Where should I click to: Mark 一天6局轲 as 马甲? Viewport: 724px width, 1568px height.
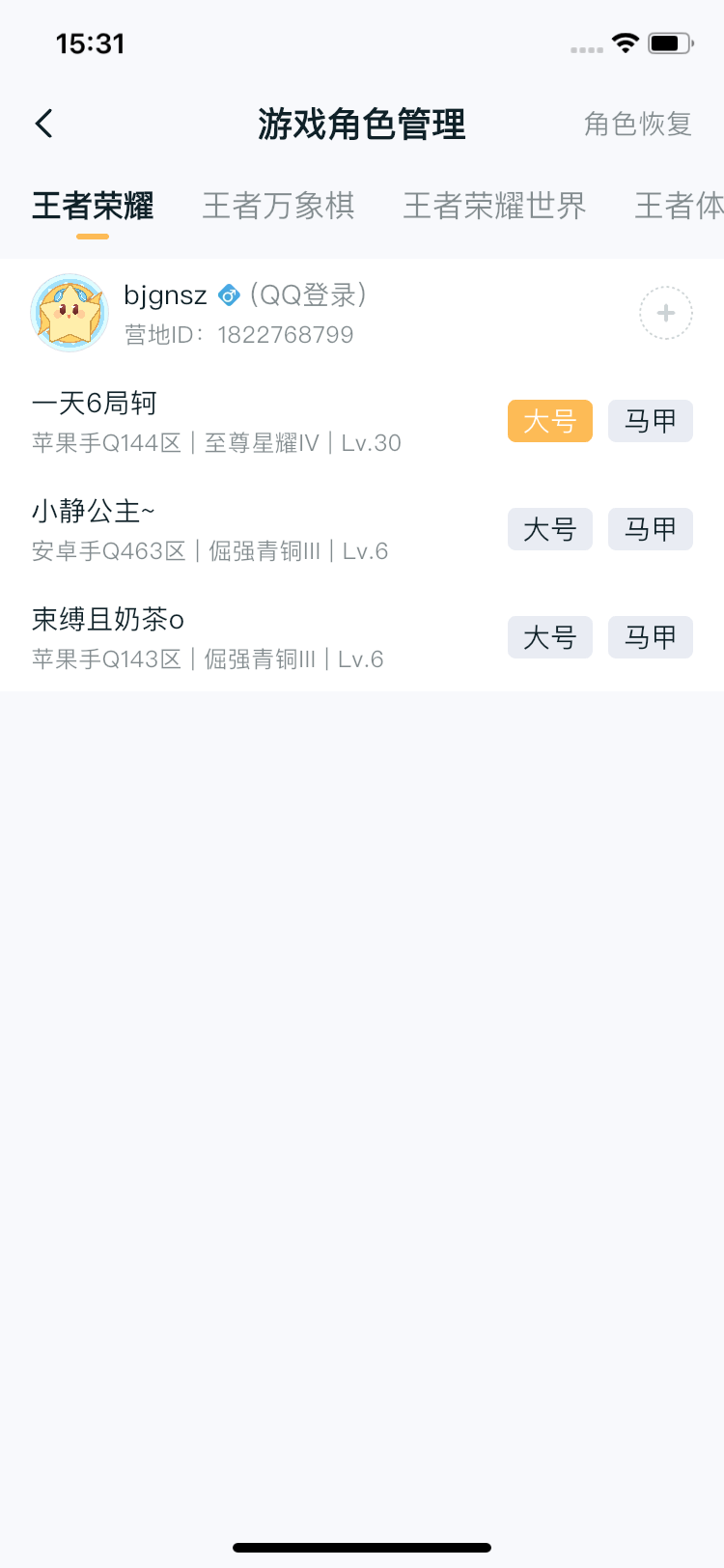coord(650,421)
